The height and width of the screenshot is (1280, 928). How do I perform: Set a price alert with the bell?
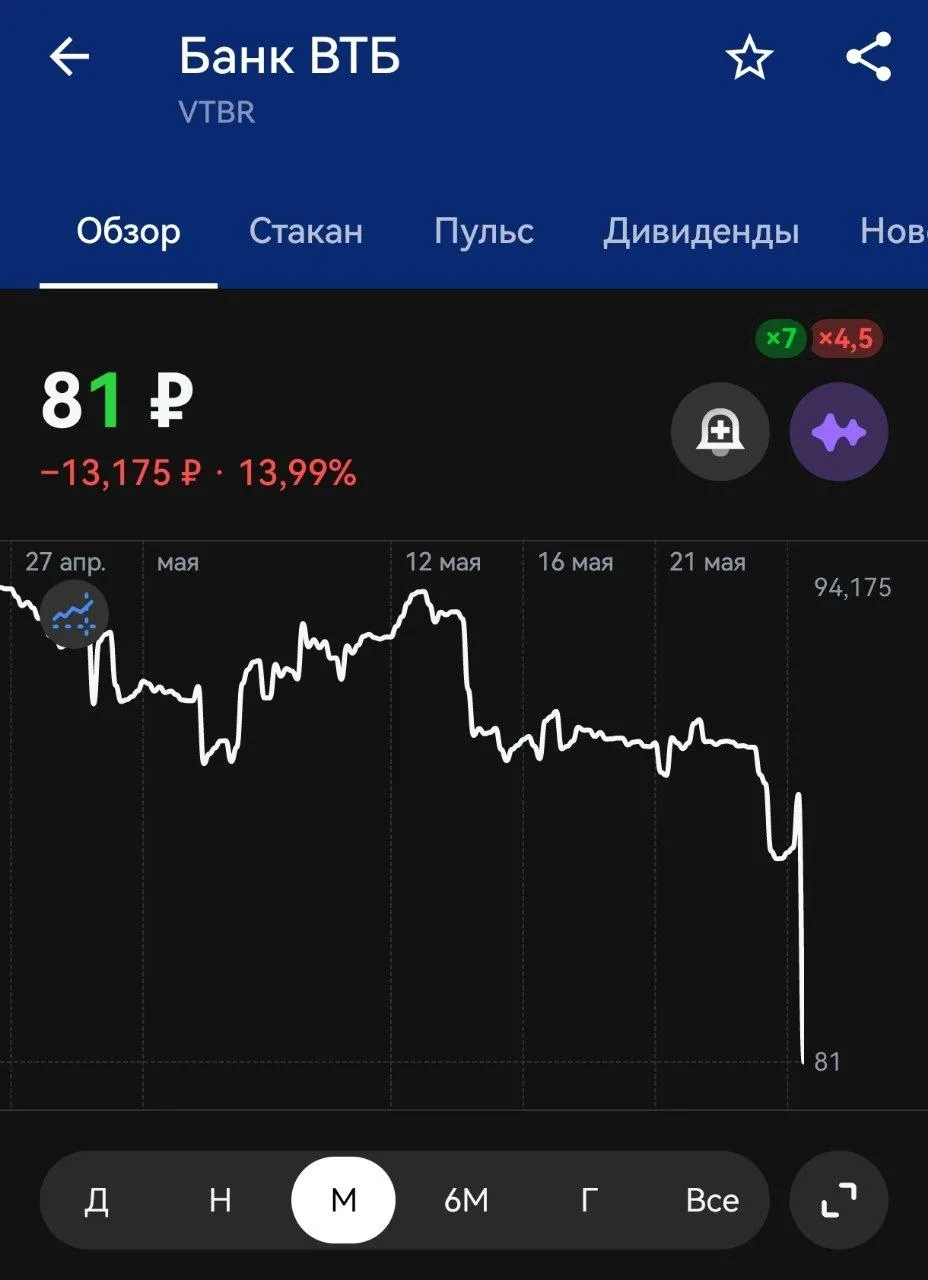(x=720, y=432)
